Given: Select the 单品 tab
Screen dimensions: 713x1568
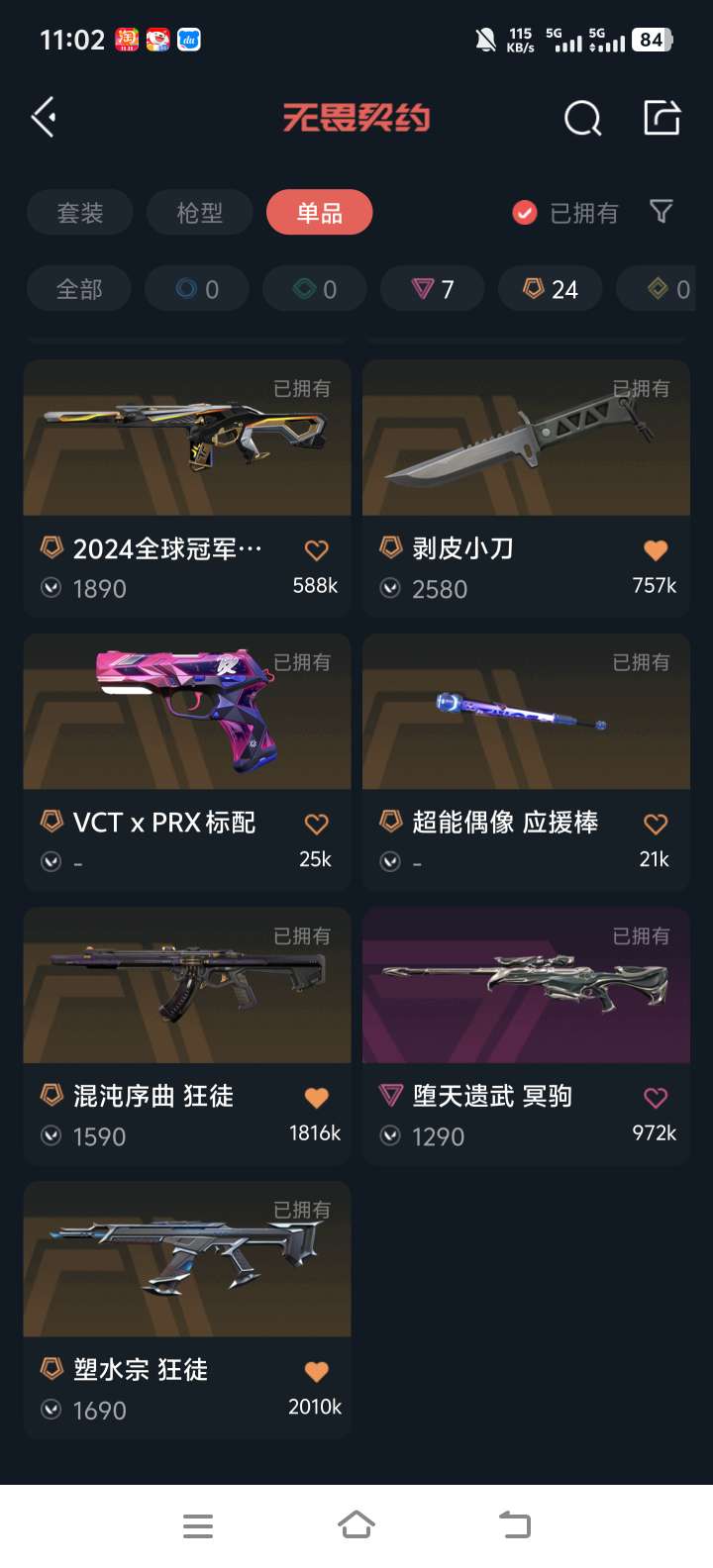Looking at the screenshot, I should 319,213.
